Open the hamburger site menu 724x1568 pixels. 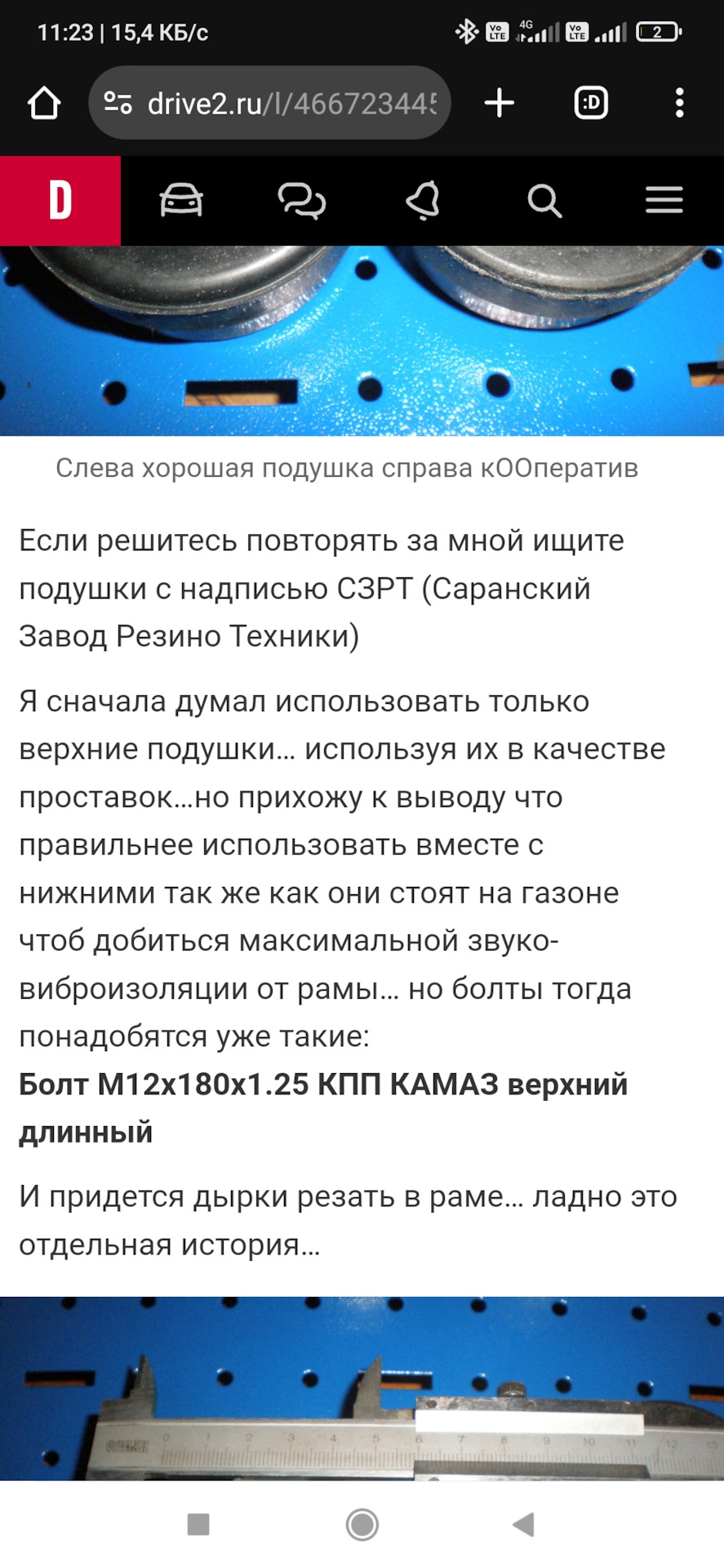pos(664,201)
